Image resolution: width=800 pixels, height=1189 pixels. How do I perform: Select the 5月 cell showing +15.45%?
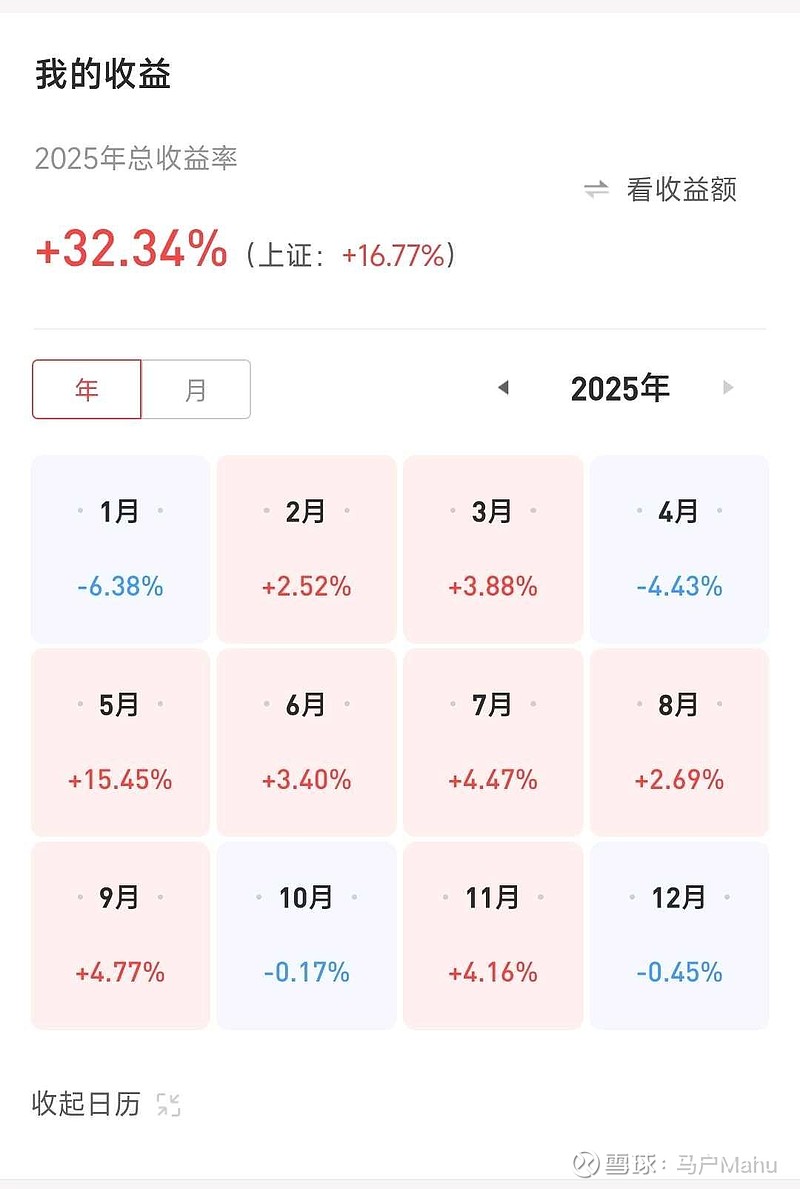tap(119, 740)
